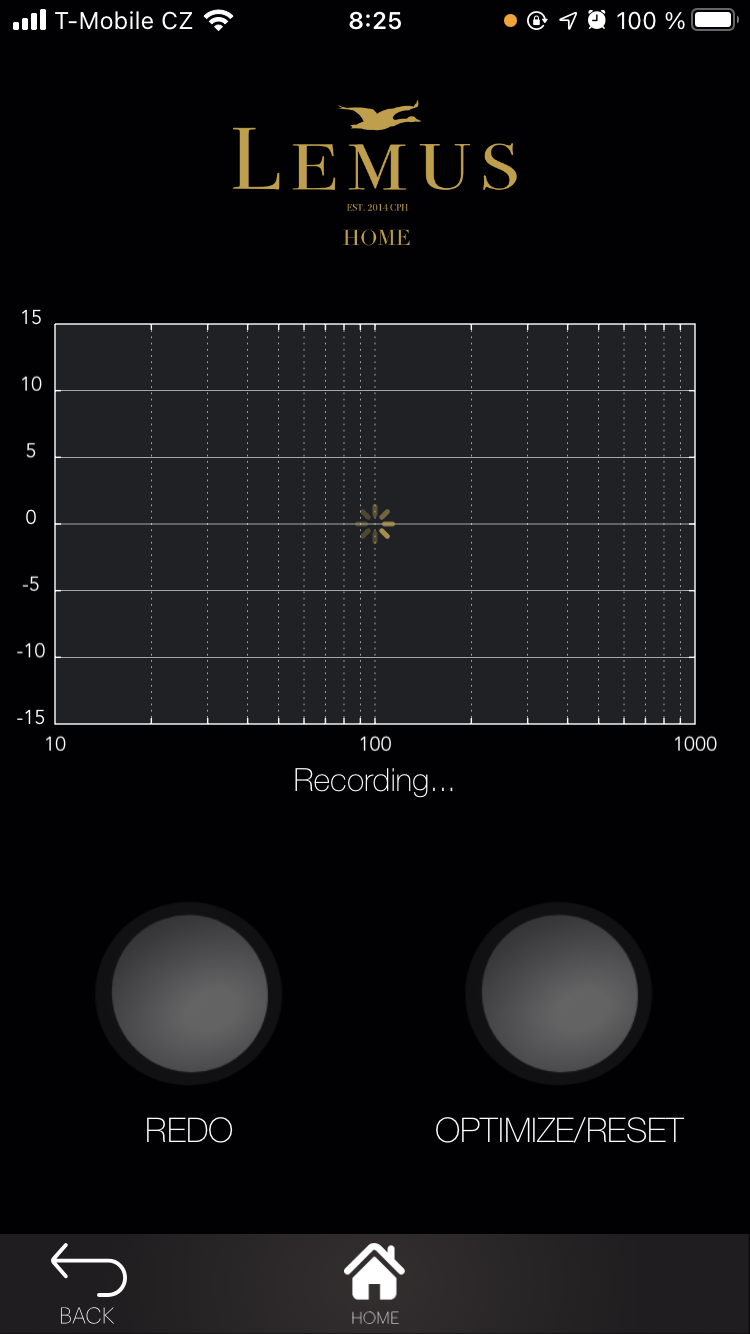Tap the OPTIMIZE/RESET round button
The width and height of the screenshot is (750, 1334).
pyautogui.click(x=559, y=992)
